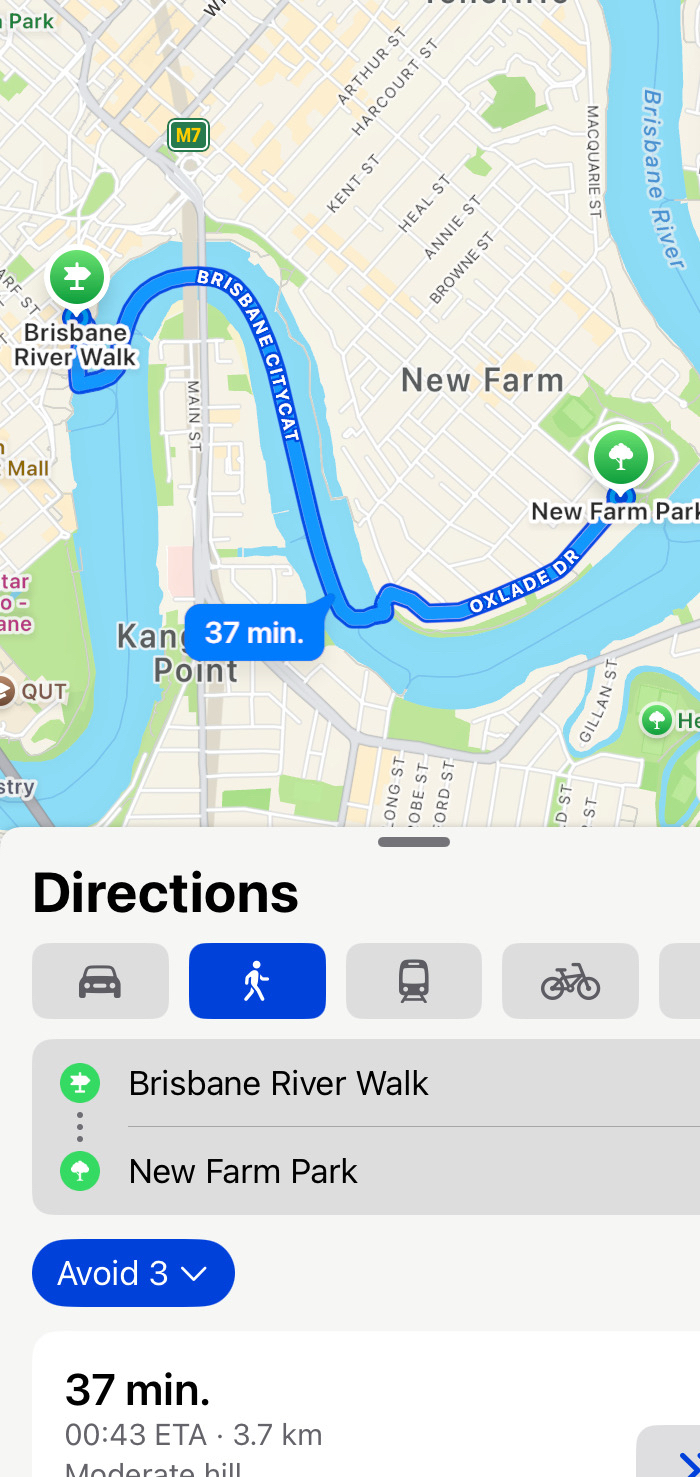Switch to cycling directions
This screenshot has height=1477, width=700.
[x=570, y=981]
